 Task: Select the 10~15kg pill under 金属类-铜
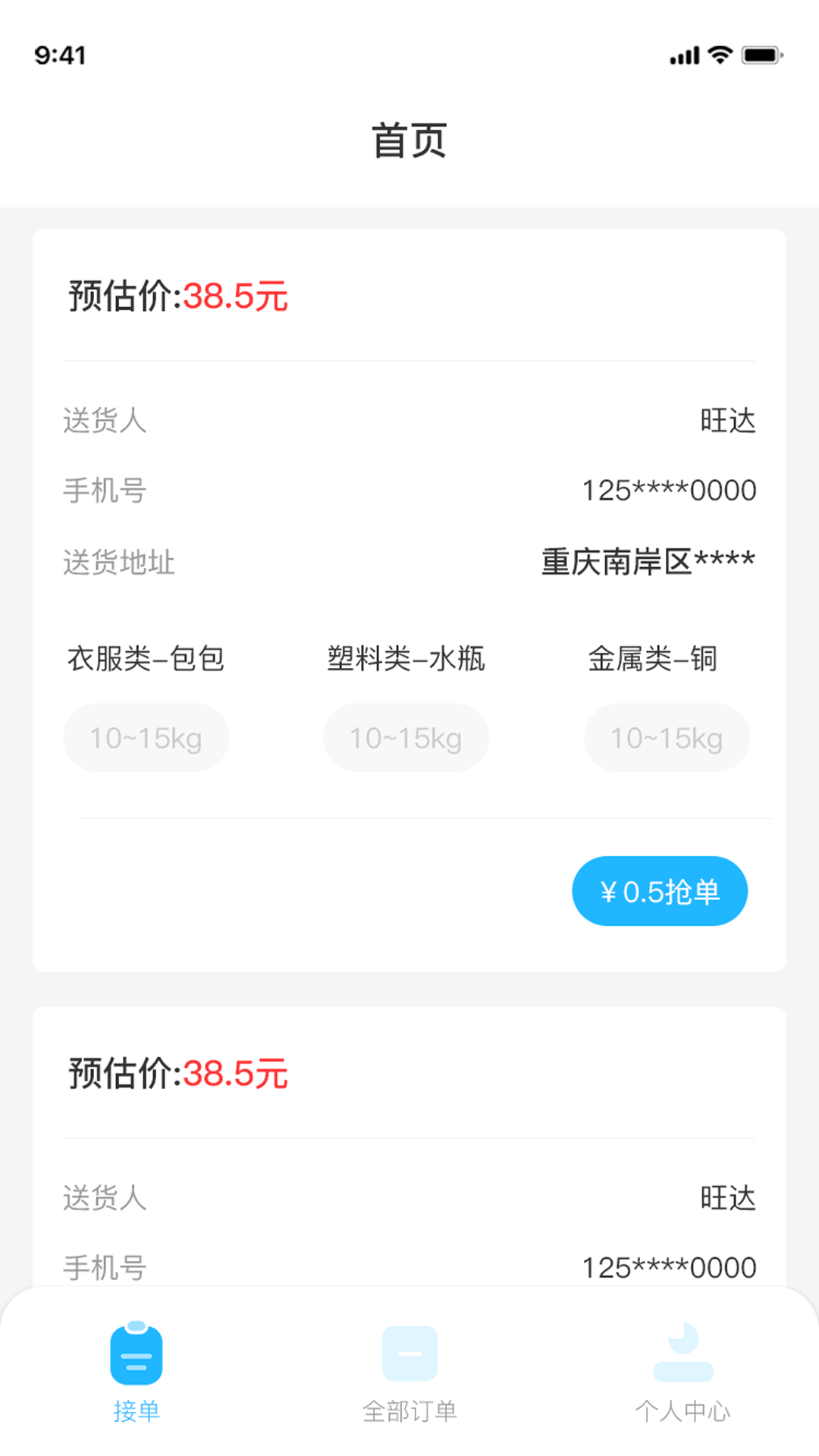tap(666, 736)
